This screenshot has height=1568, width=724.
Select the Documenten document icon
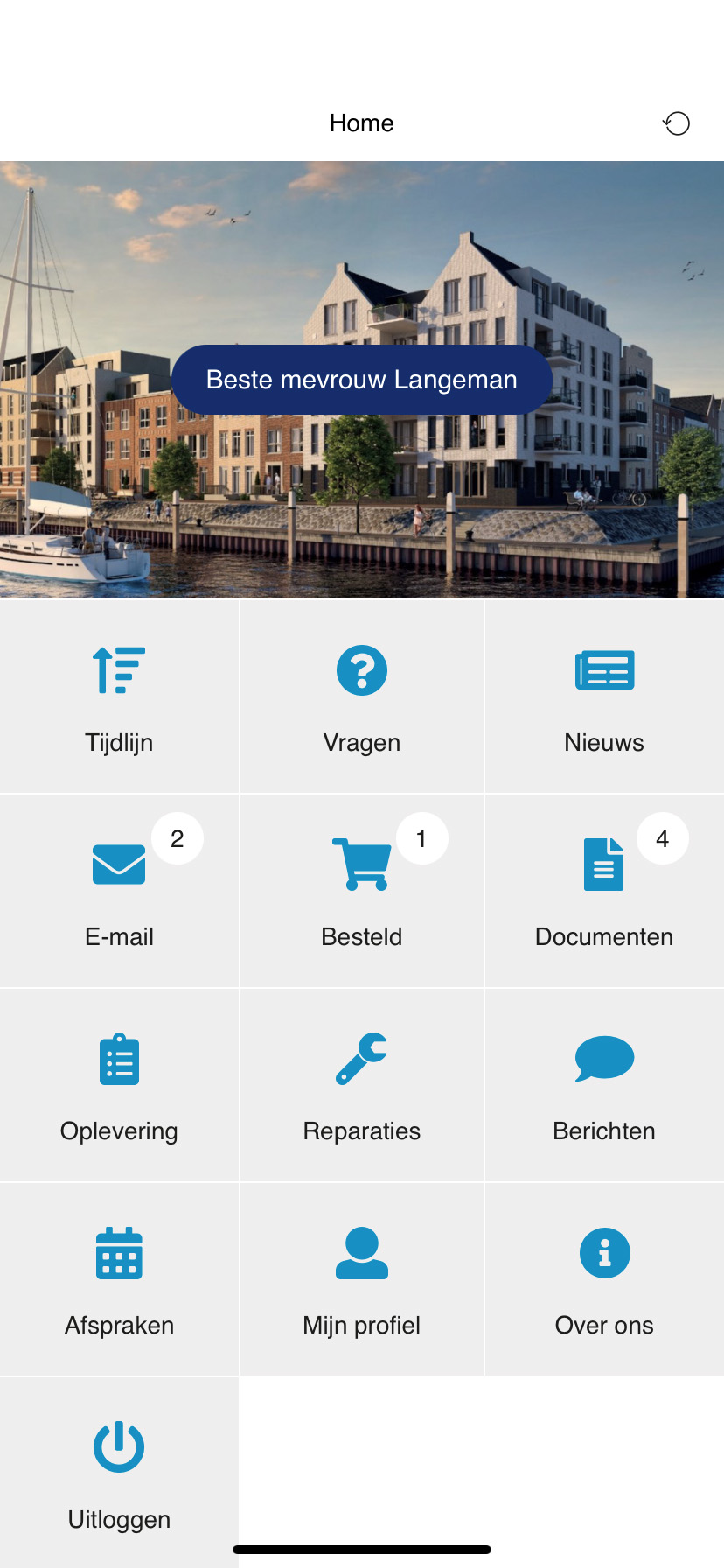(603, 864)
